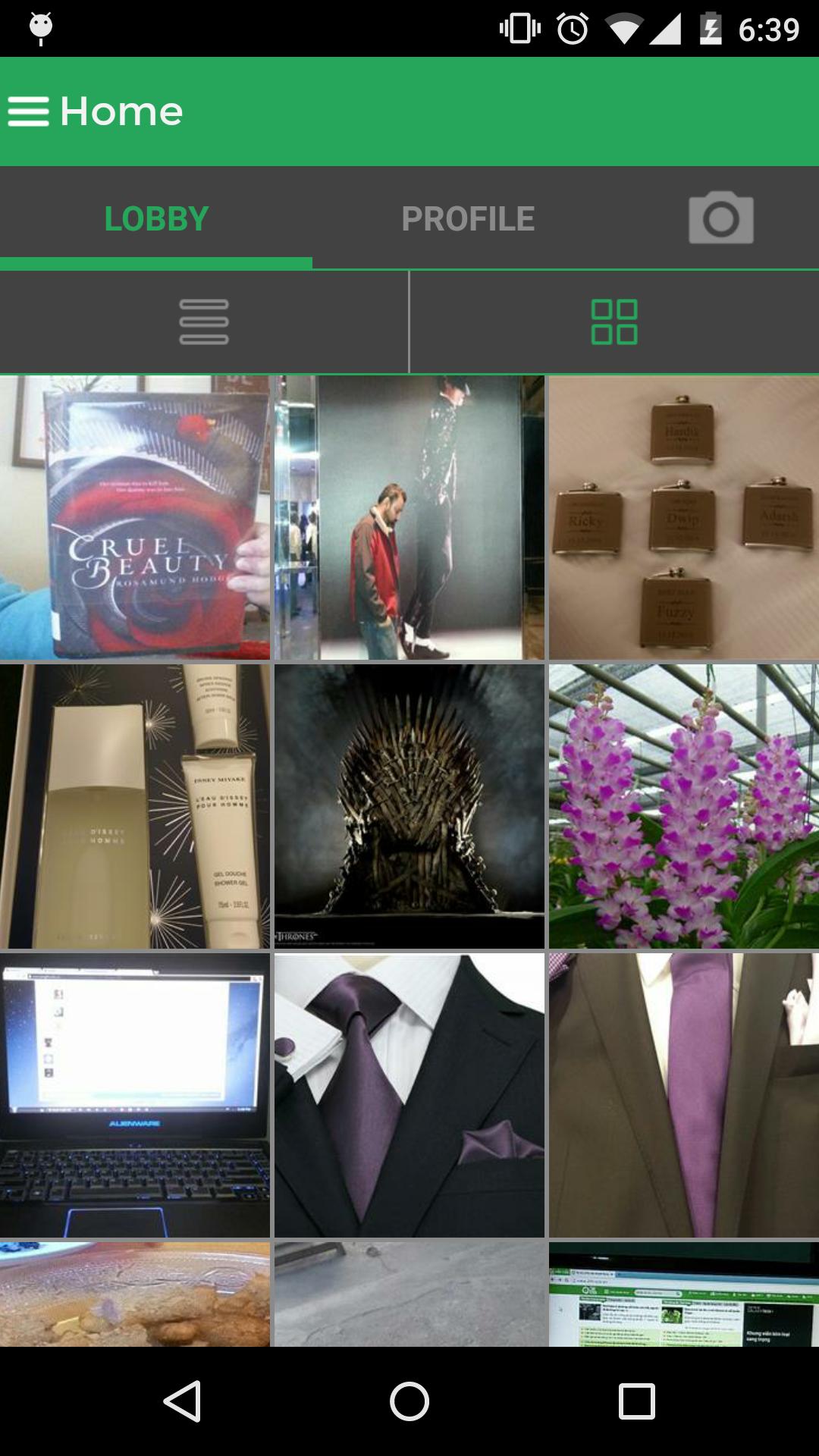Open the green website screen photo
This screenshot has width=819, height=1456.
coord(683,1294)
